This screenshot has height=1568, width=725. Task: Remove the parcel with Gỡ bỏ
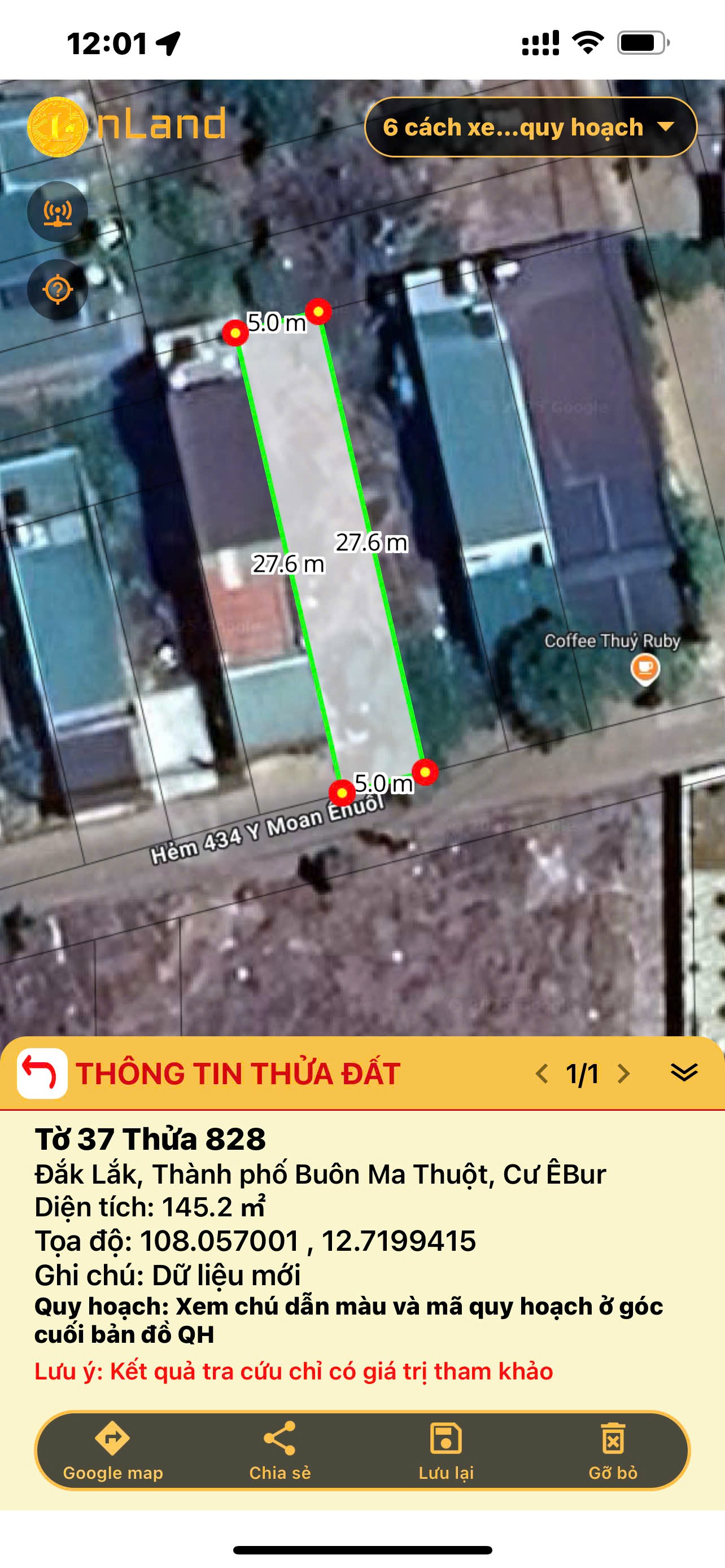613,1450
